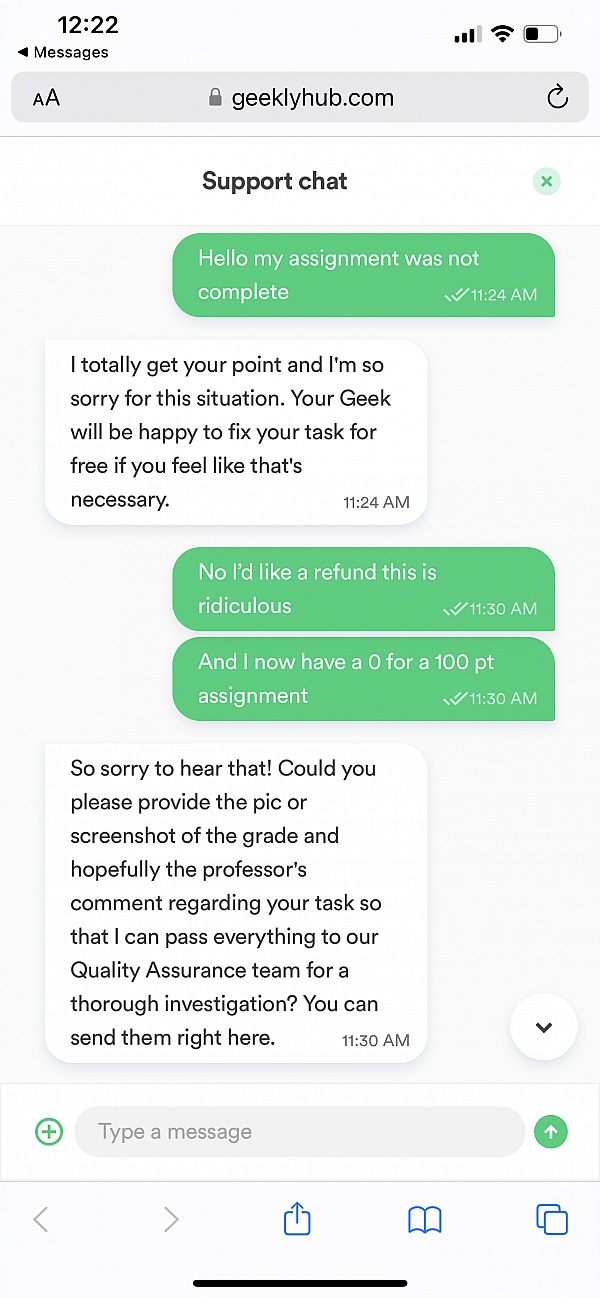
Task: Tap the Type a message field
Action: [300, 1132]
